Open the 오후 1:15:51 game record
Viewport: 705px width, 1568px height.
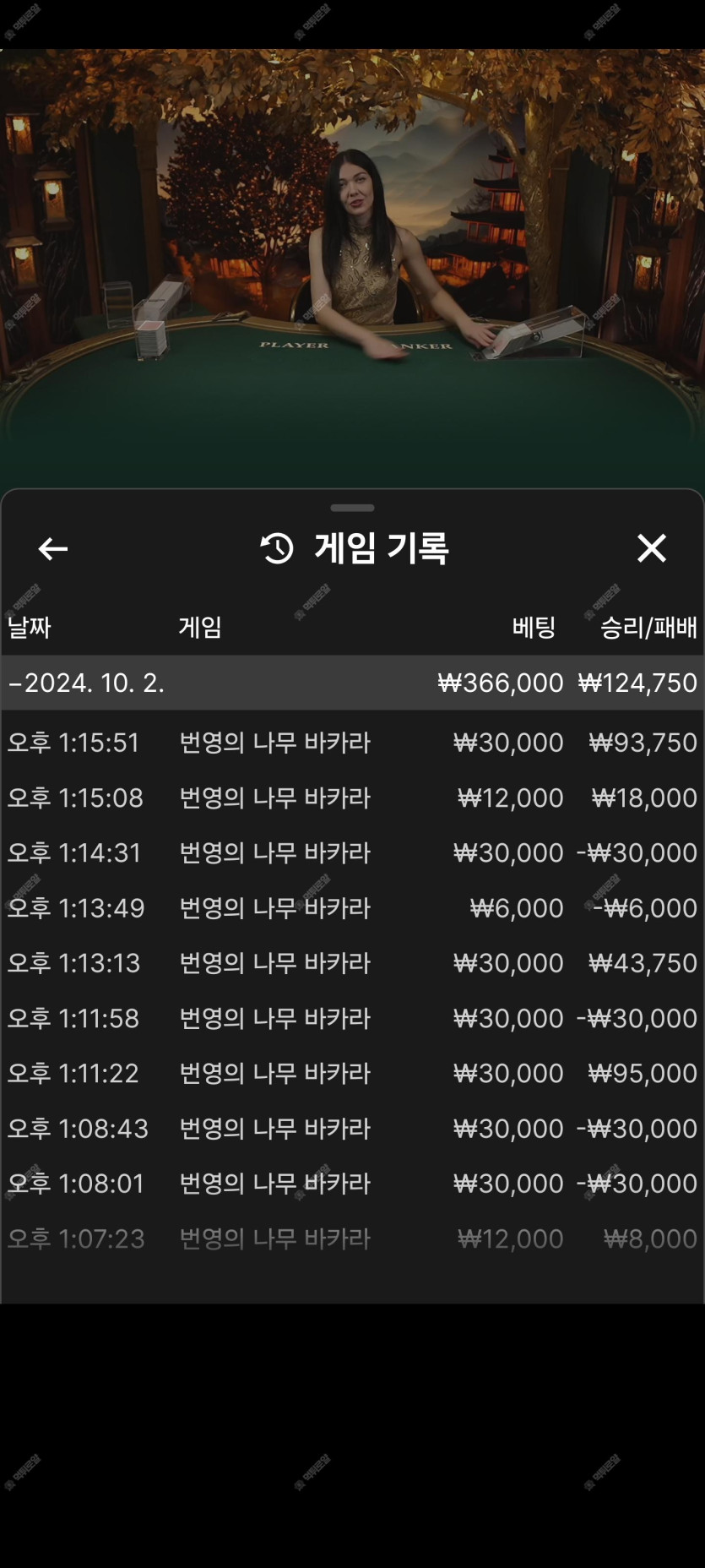352,743
